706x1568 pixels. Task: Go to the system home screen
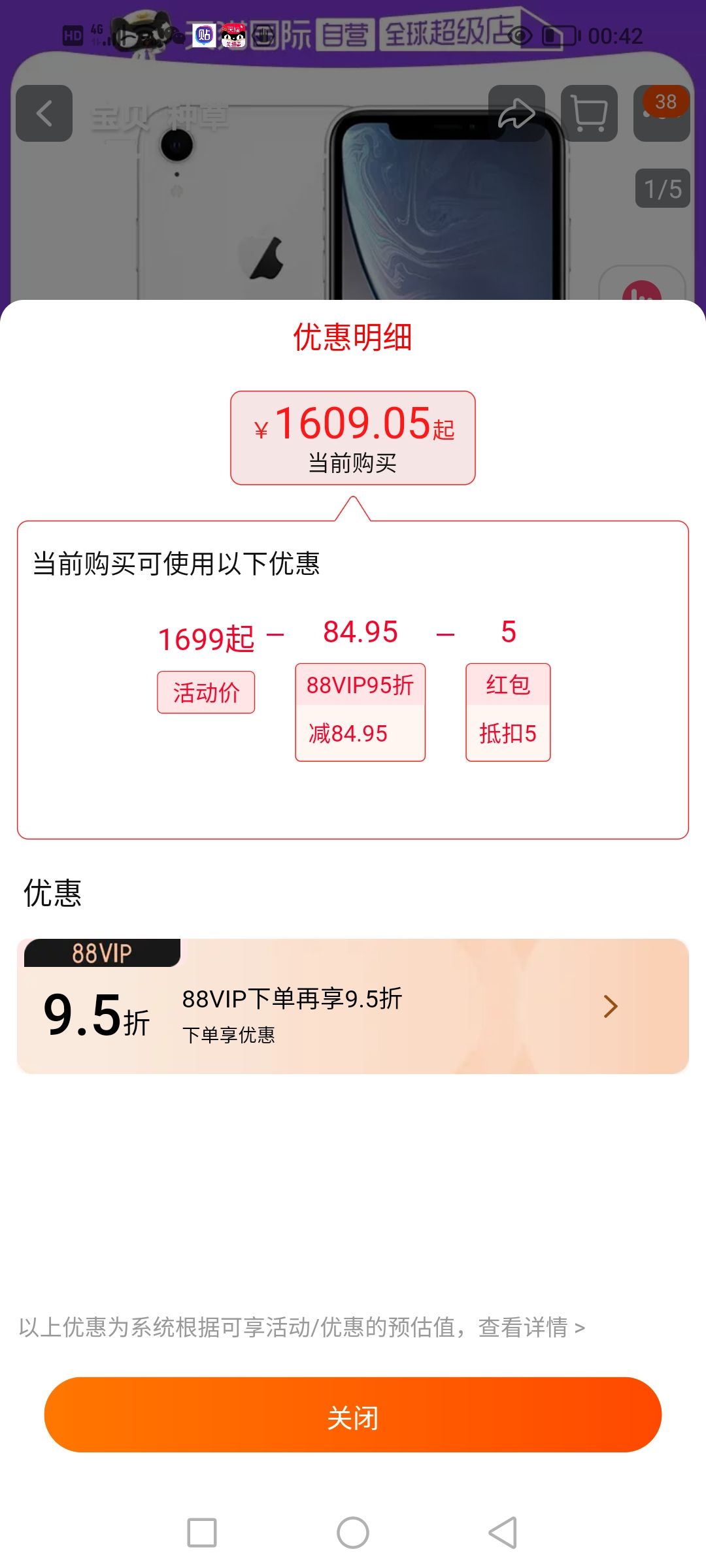(353, 1532)
